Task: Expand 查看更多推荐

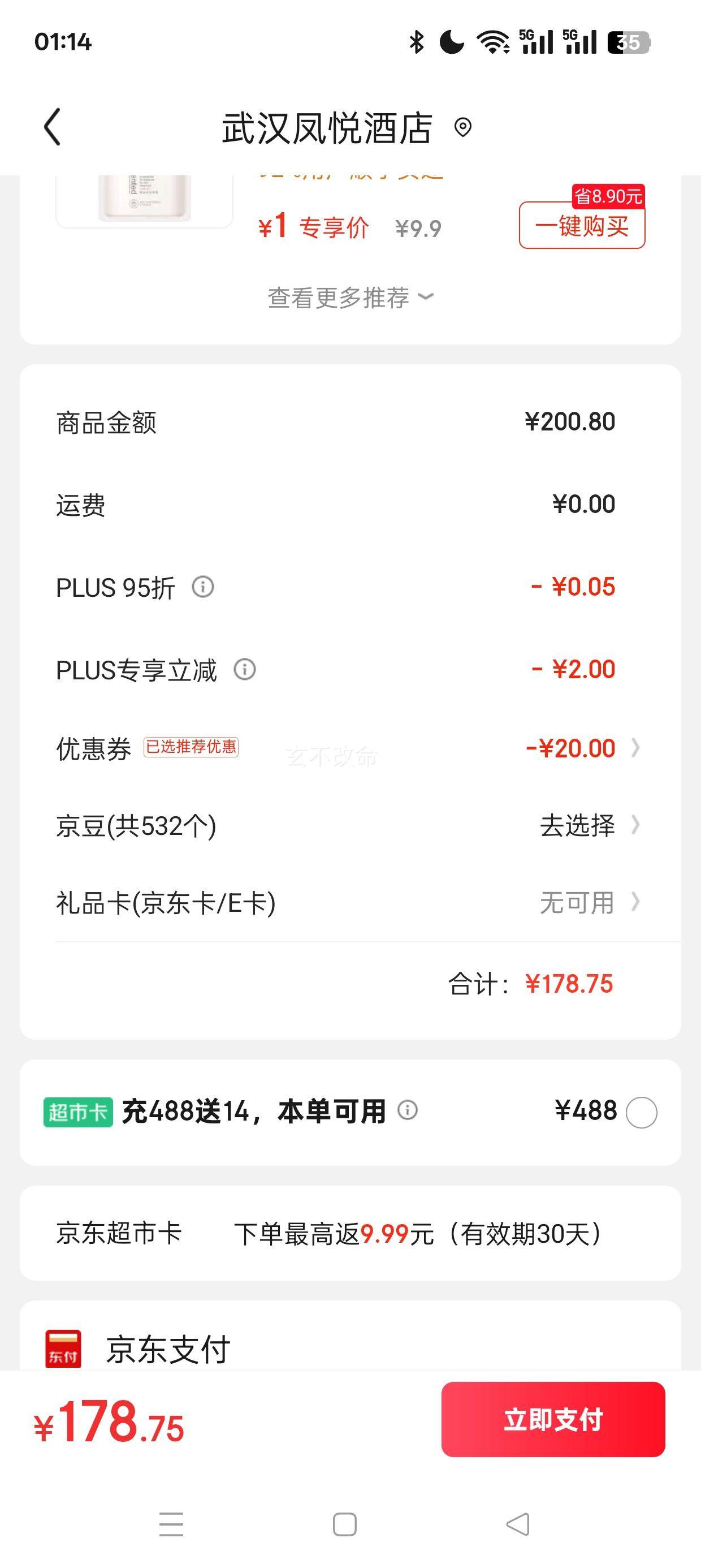Action: [x=350, y=298]
